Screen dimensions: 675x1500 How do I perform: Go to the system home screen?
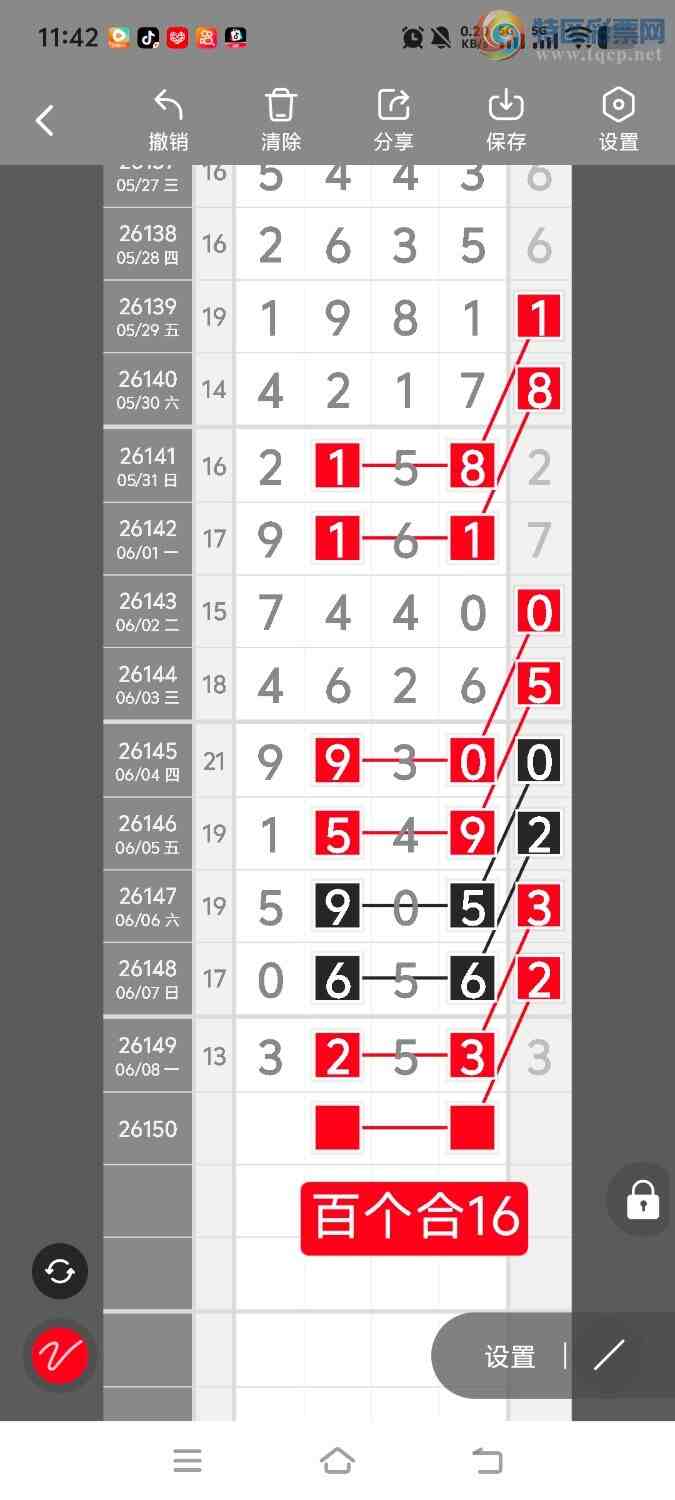337,1461
